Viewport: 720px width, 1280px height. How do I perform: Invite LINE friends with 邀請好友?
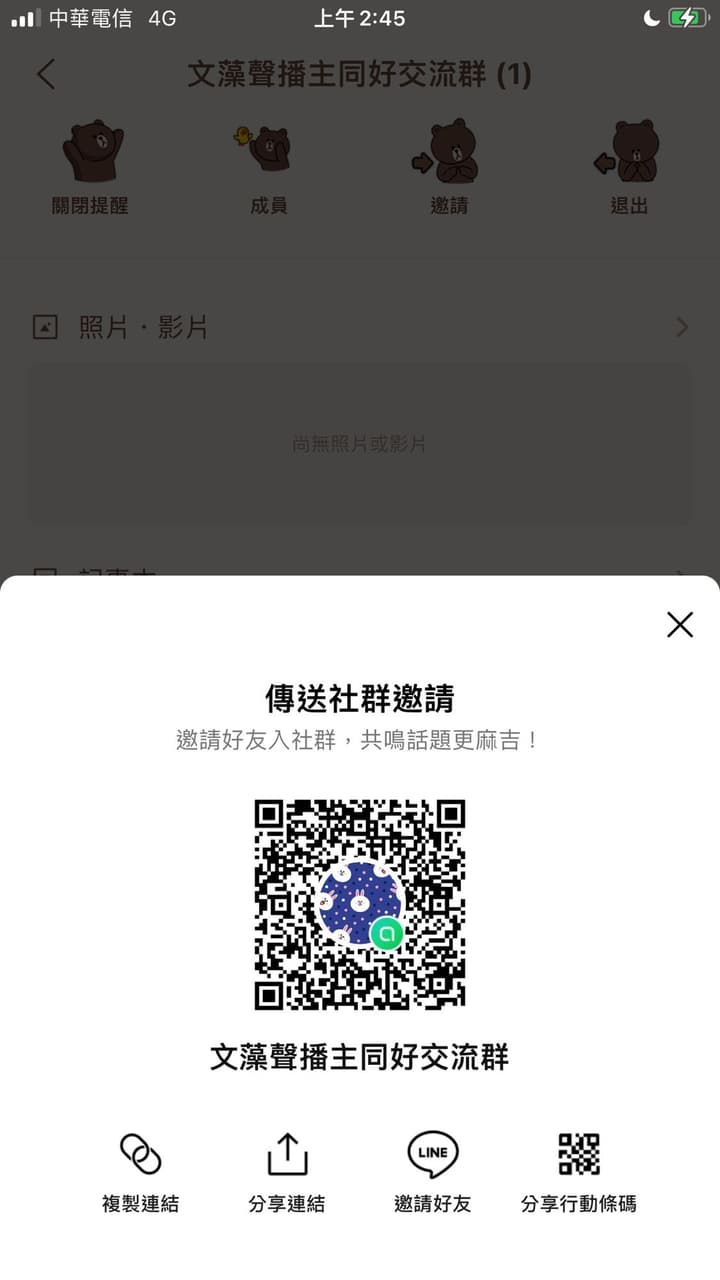coord(433,1172)
